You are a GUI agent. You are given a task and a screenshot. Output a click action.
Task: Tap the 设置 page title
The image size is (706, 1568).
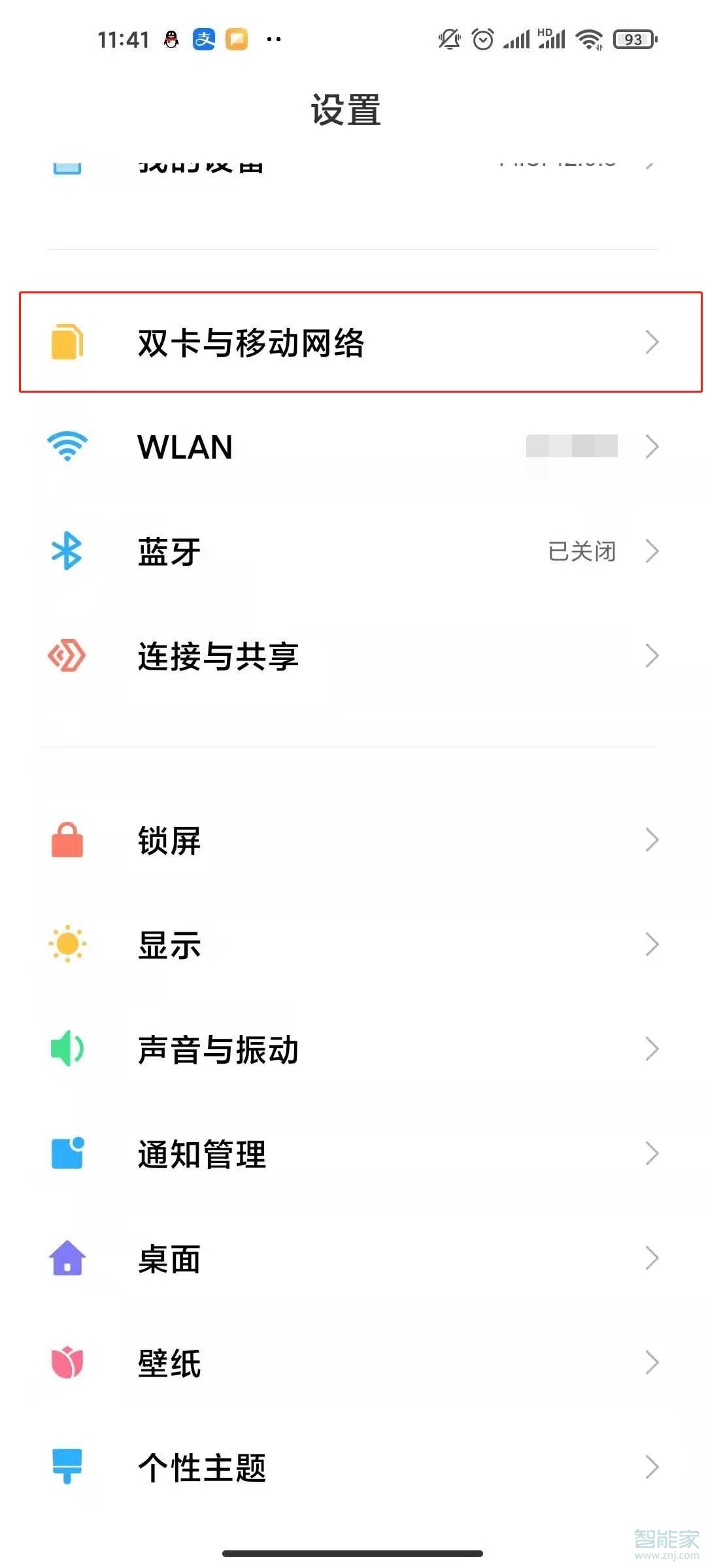(x=346, y=110)
